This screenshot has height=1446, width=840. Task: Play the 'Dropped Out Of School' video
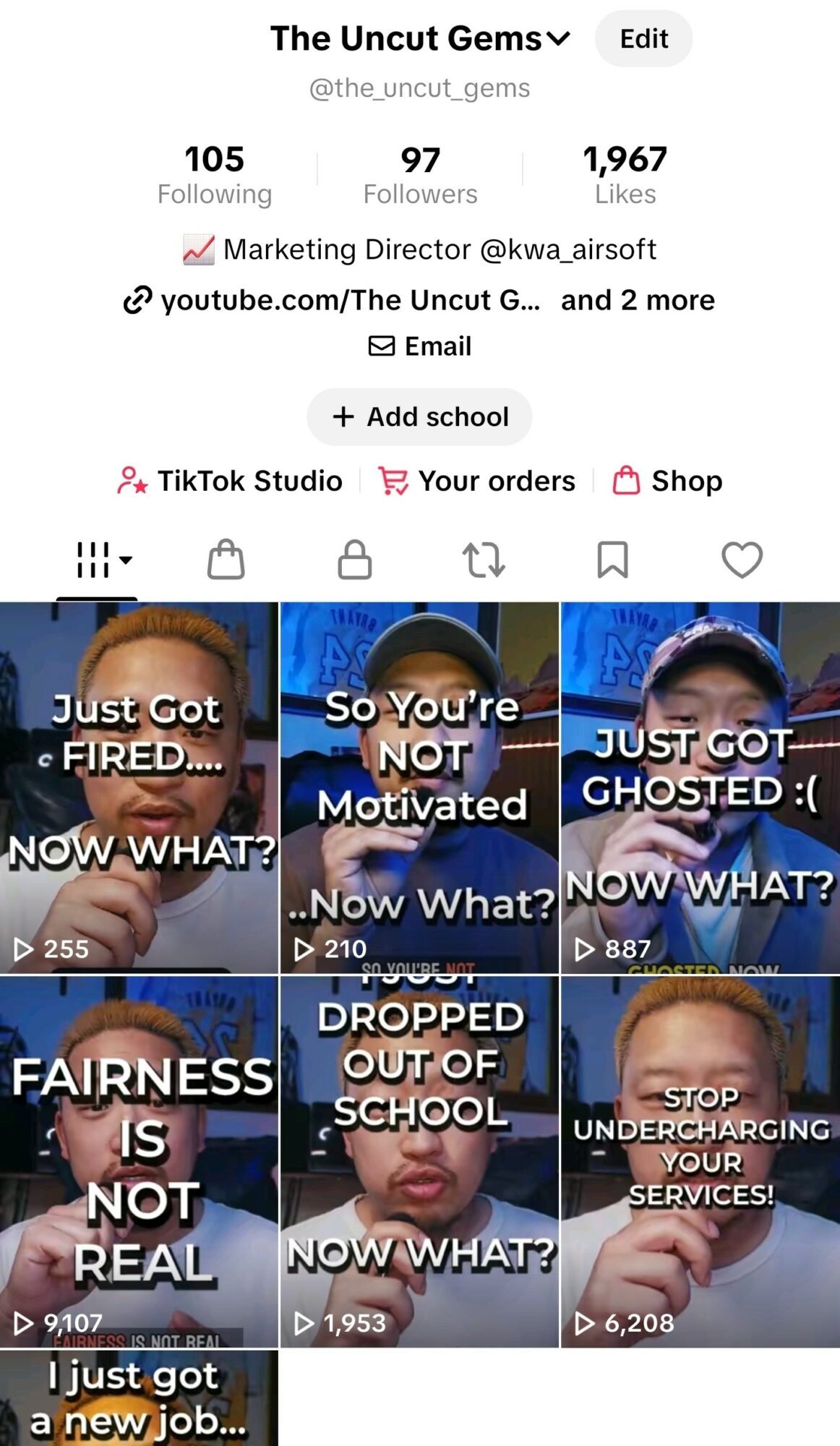click(x=420, y=1161)
